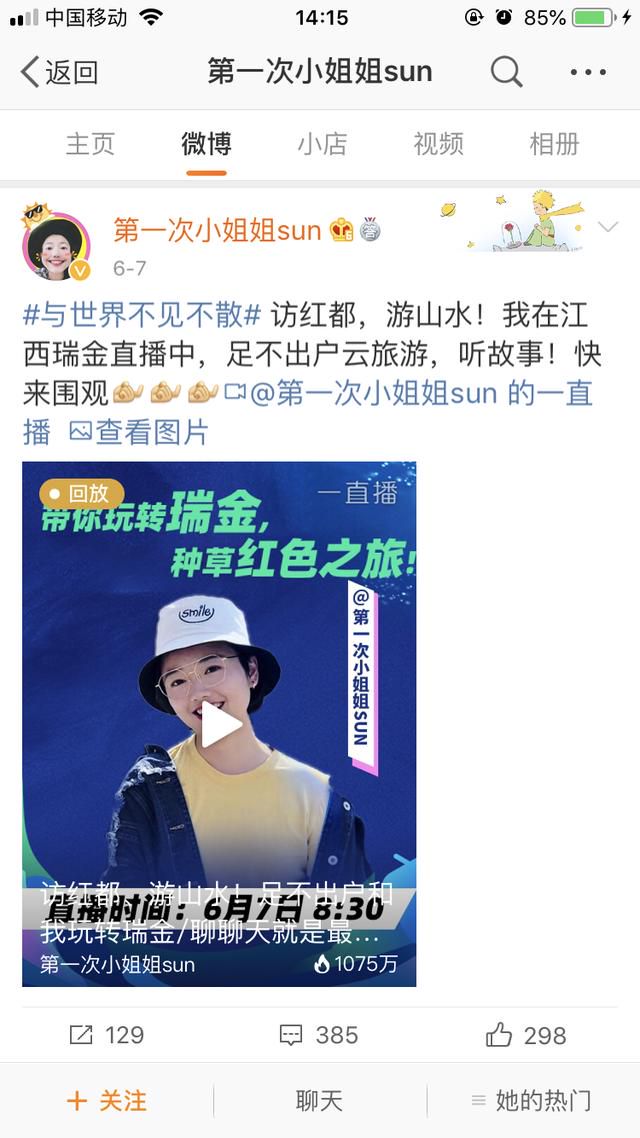Switch to the 主页 tab
The height and width of the screenshot is (1138, 640).
coord(90,144)
